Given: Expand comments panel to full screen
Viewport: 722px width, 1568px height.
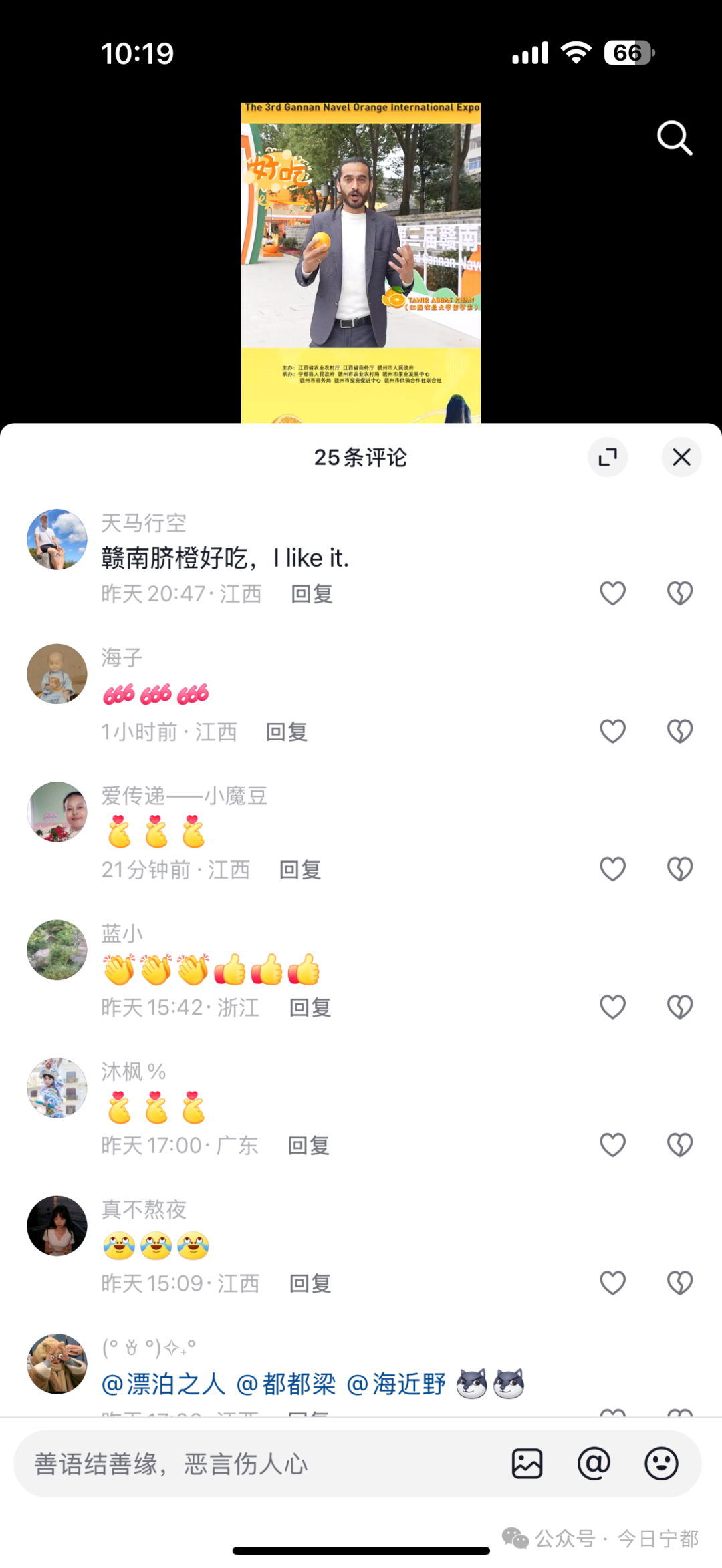Looking at the screenshot, I should 607,458.
